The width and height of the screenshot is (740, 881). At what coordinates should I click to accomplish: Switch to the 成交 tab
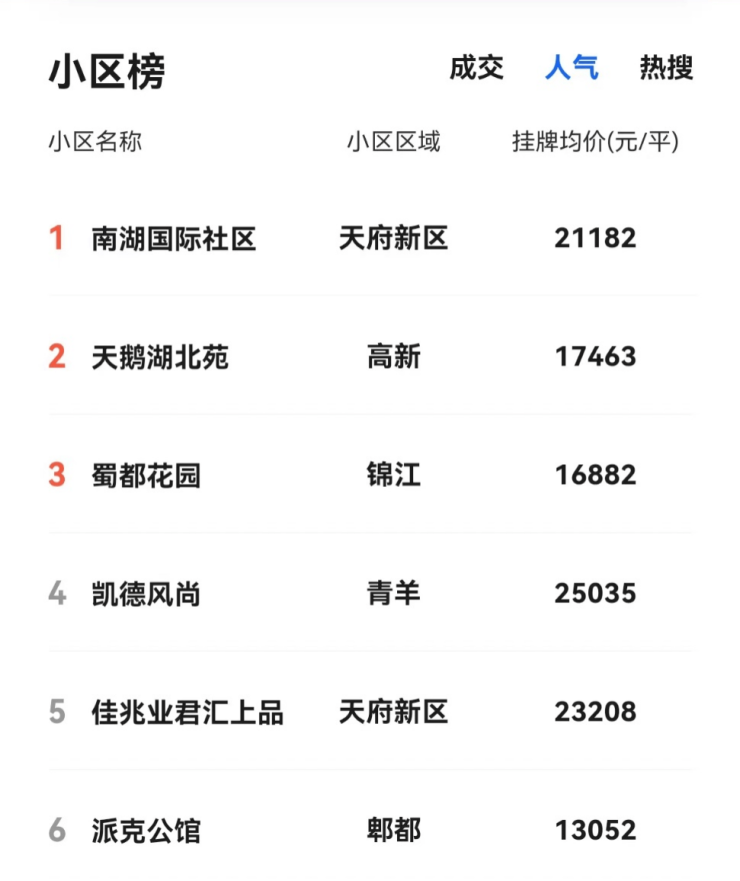point(476,68)
